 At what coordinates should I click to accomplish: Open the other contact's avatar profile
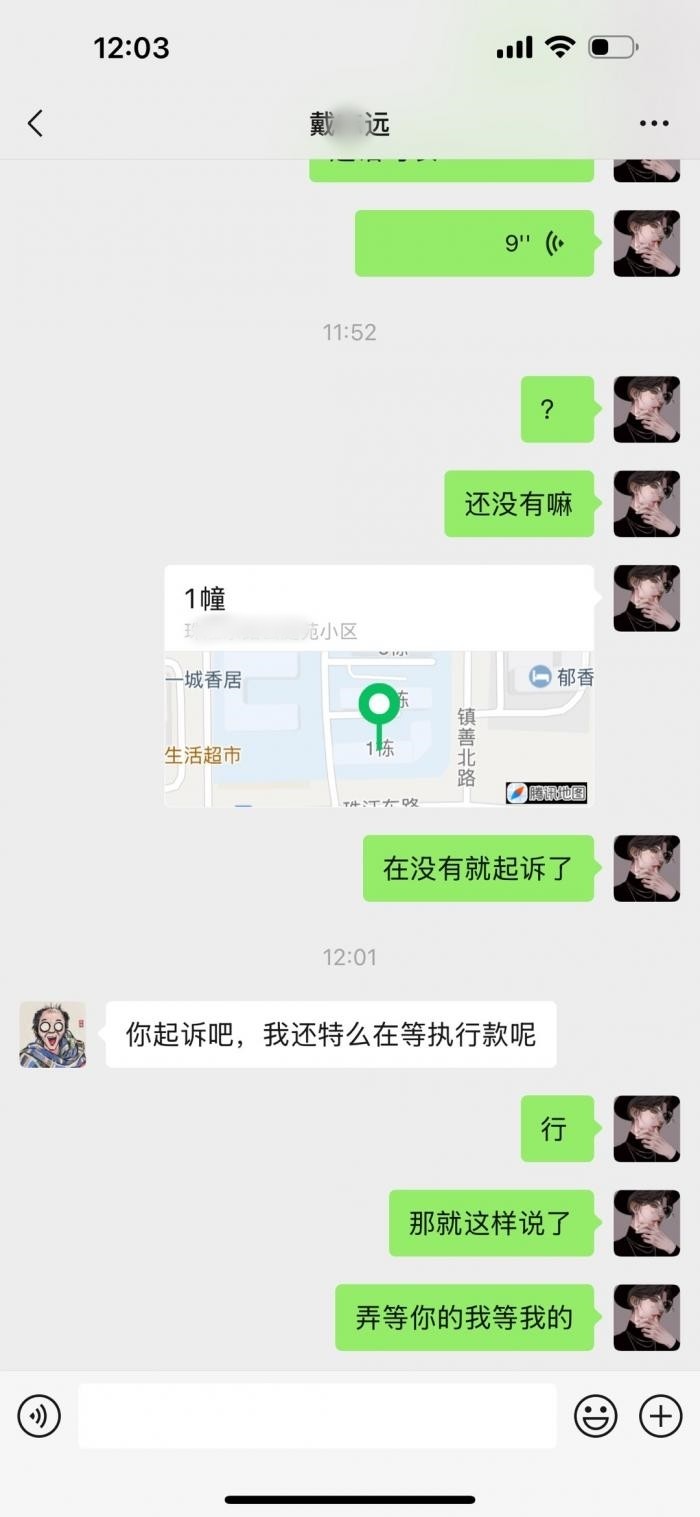click(x=53, y=1034)
